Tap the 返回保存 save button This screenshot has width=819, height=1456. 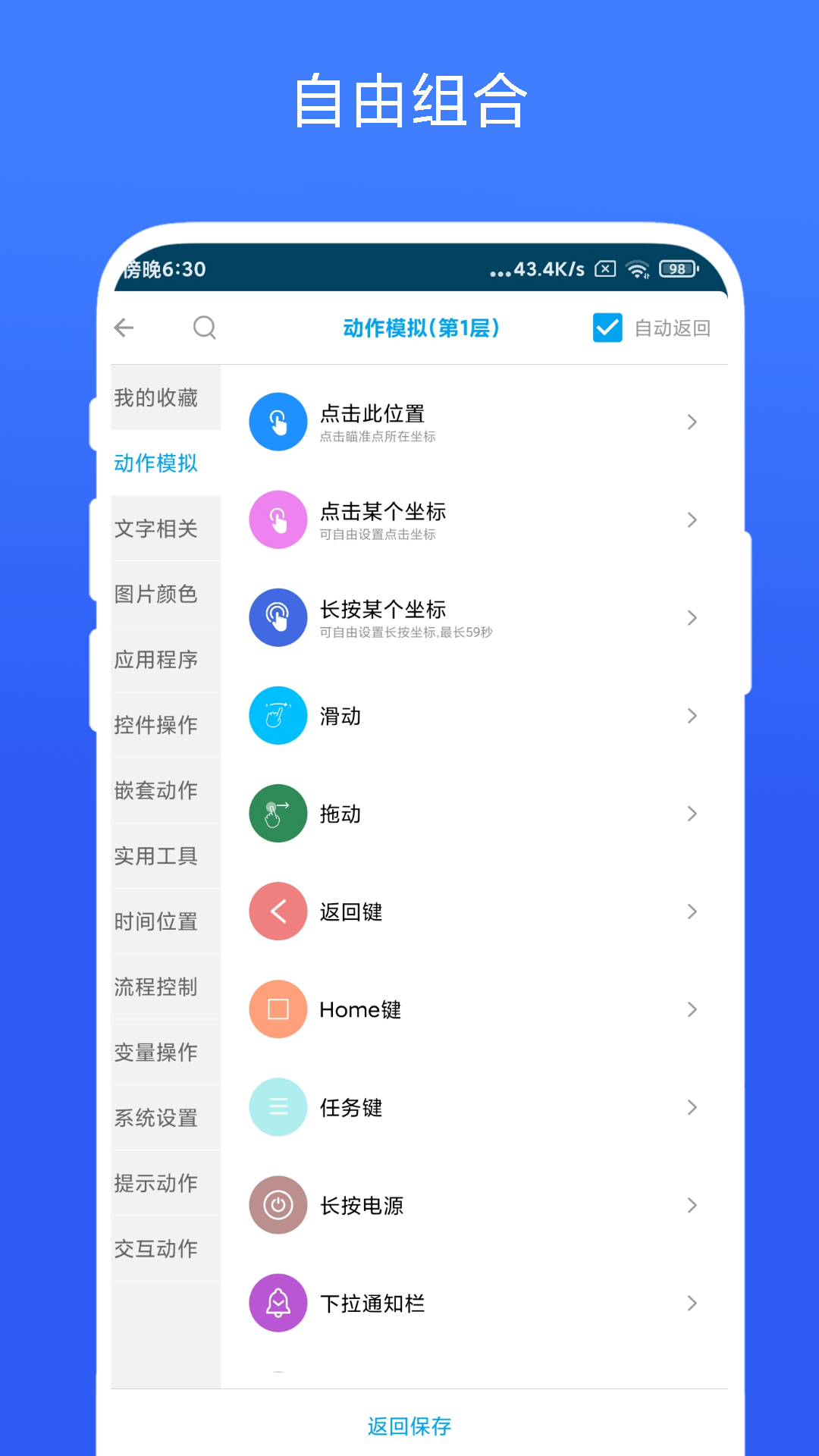point(408,1425)
